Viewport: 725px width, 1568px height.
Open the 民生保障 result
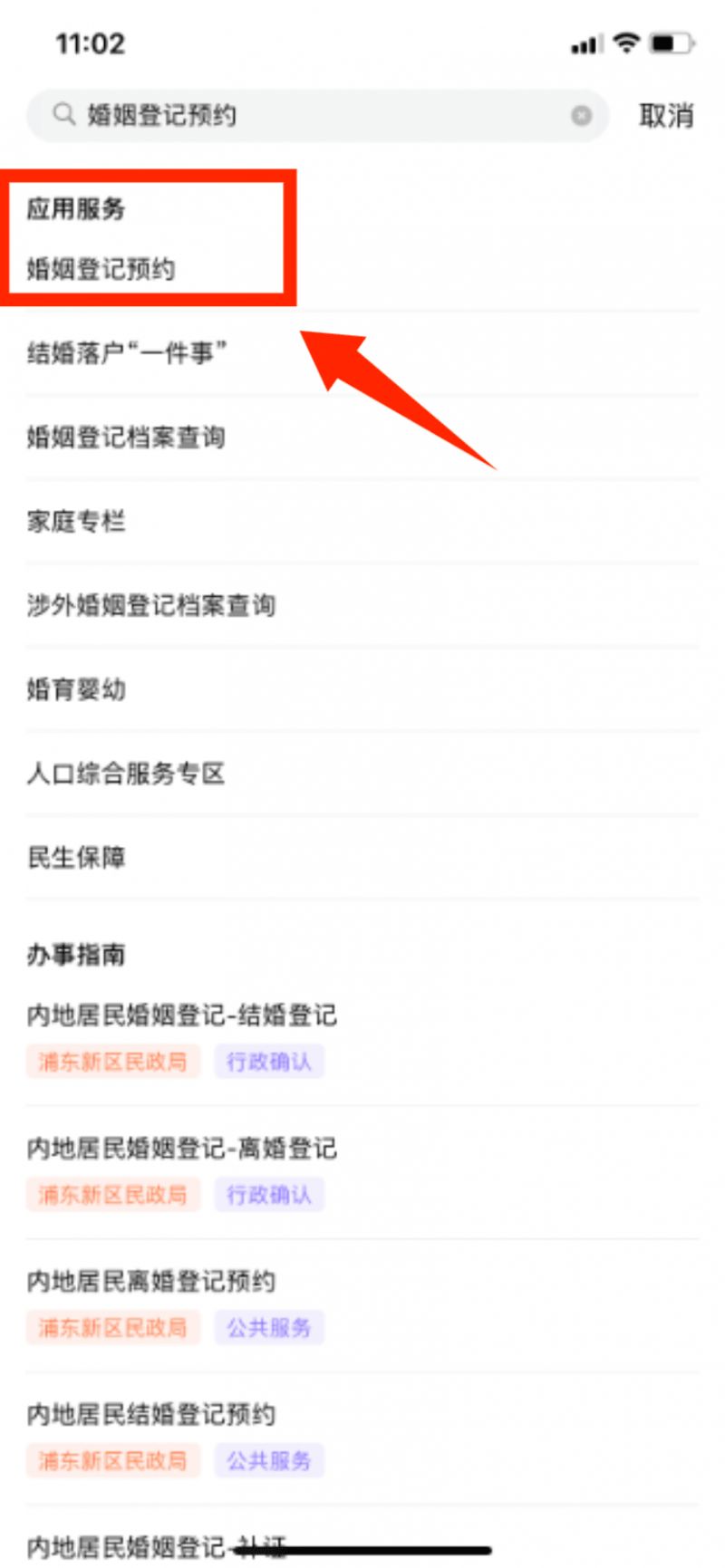[x=76, y=857]
